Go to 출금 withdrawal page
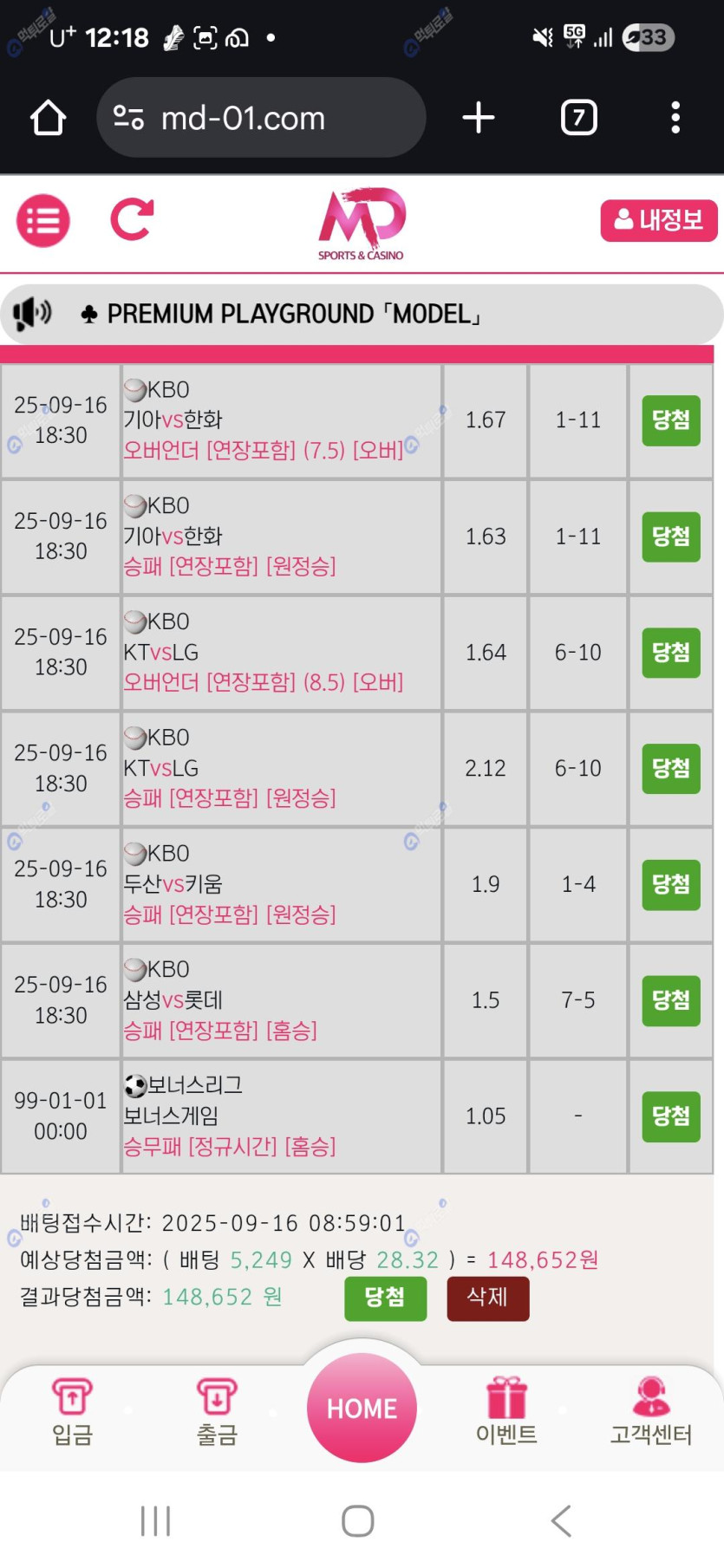Screen dimensions: 724x1568 (217, 1411)
